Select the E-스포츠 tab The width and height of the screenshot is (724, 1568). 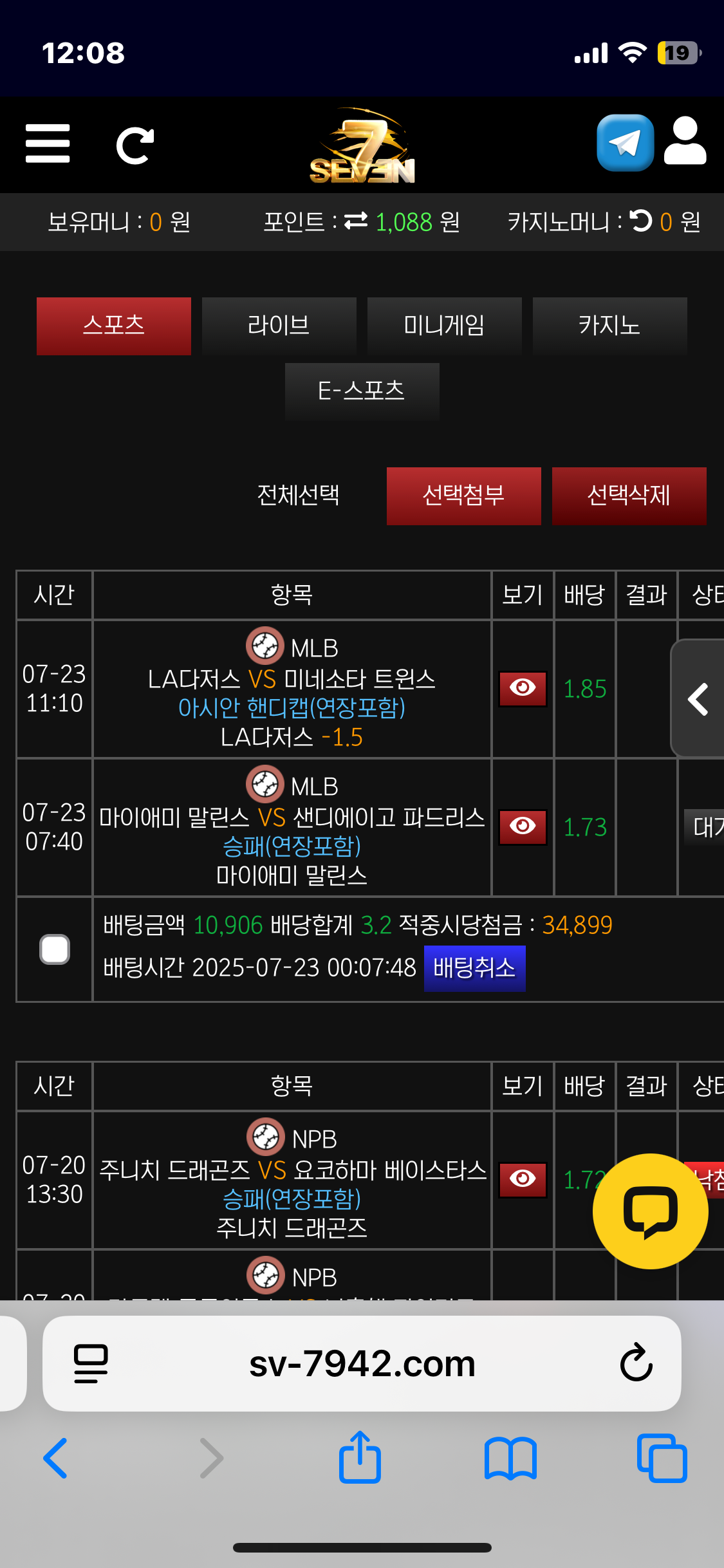point(362,391)
